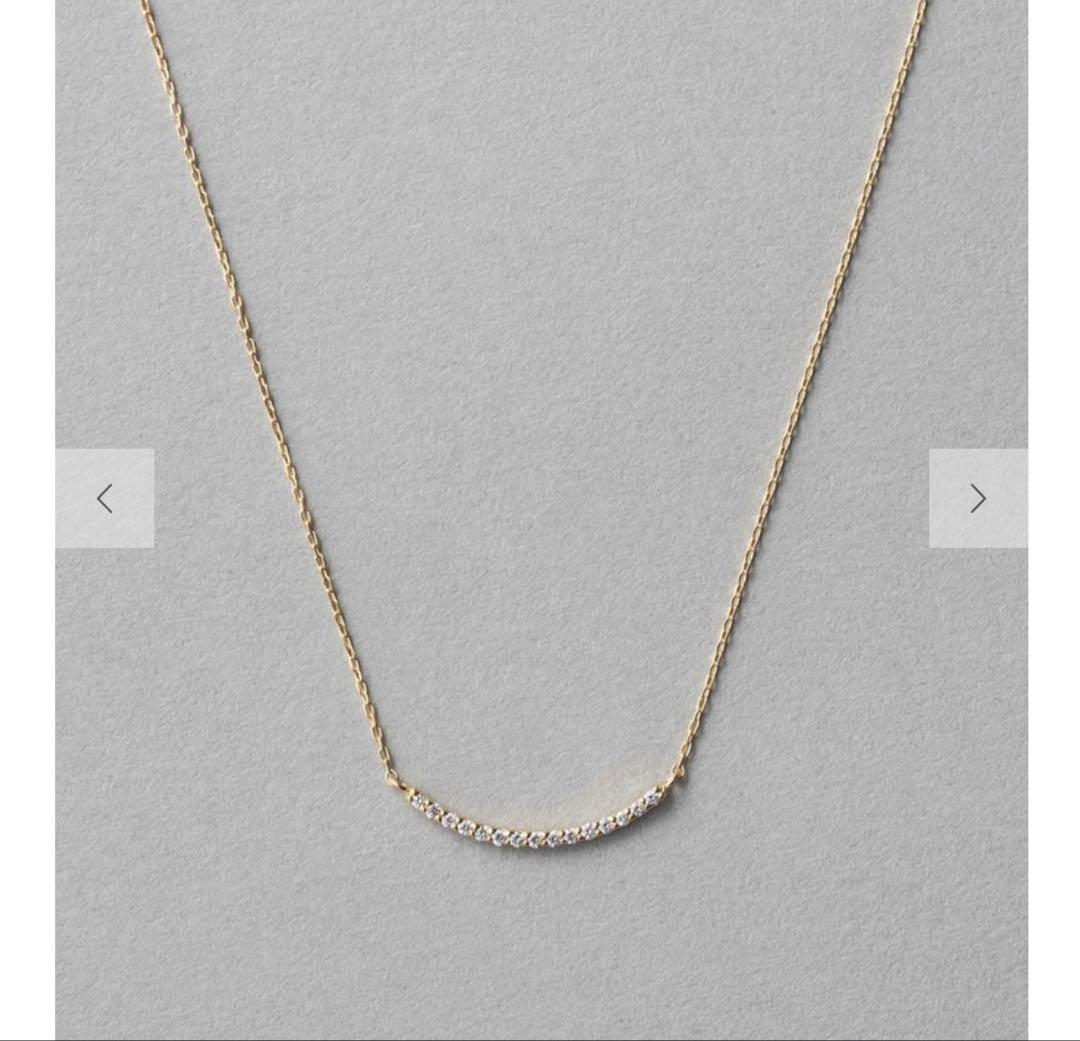Go to the previous product image
Image resolution: width=1080 pixels, height=1041 pixels.
105,498
